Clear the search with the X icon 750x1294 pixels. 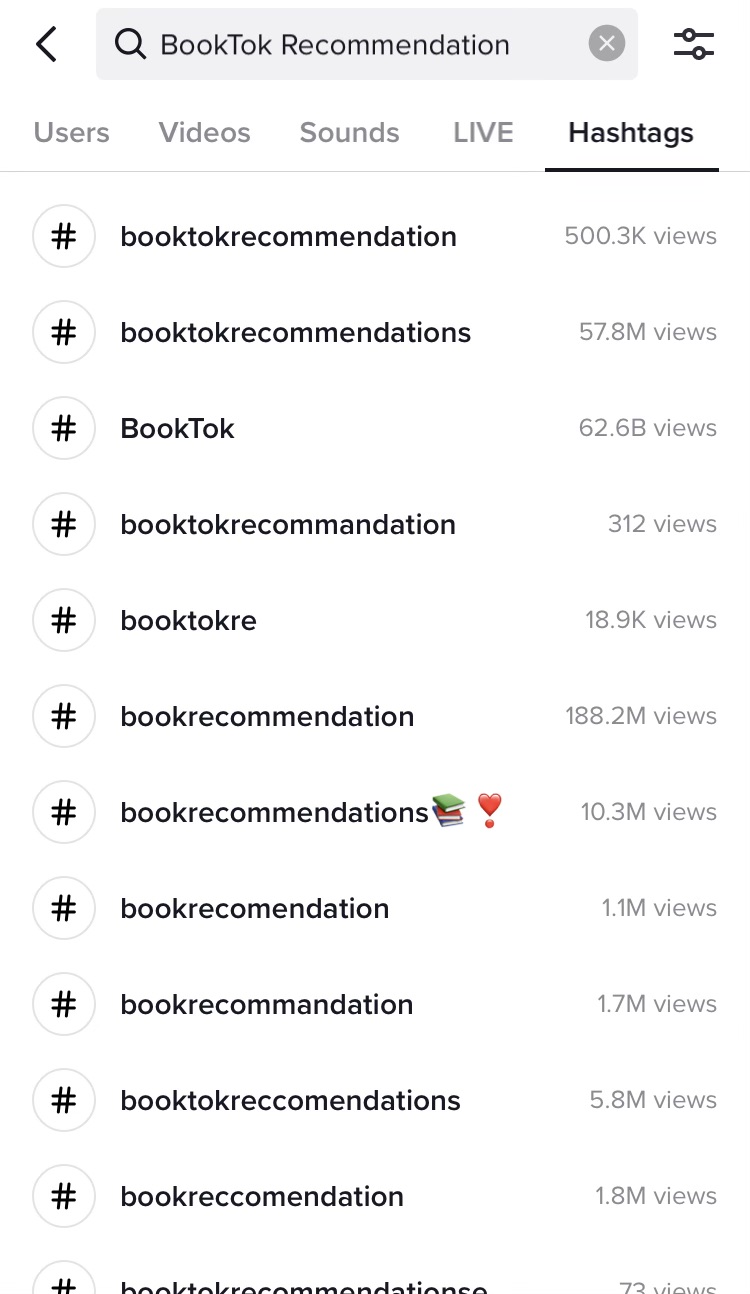click(x=606, y=42)
